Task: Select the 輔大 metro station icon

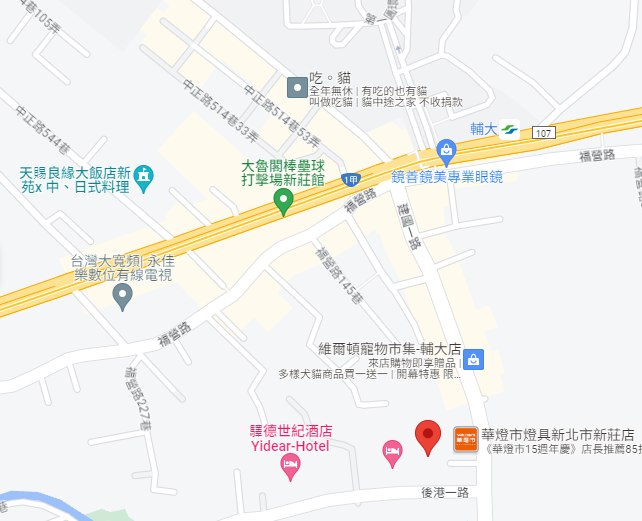Action: (511, 129)
